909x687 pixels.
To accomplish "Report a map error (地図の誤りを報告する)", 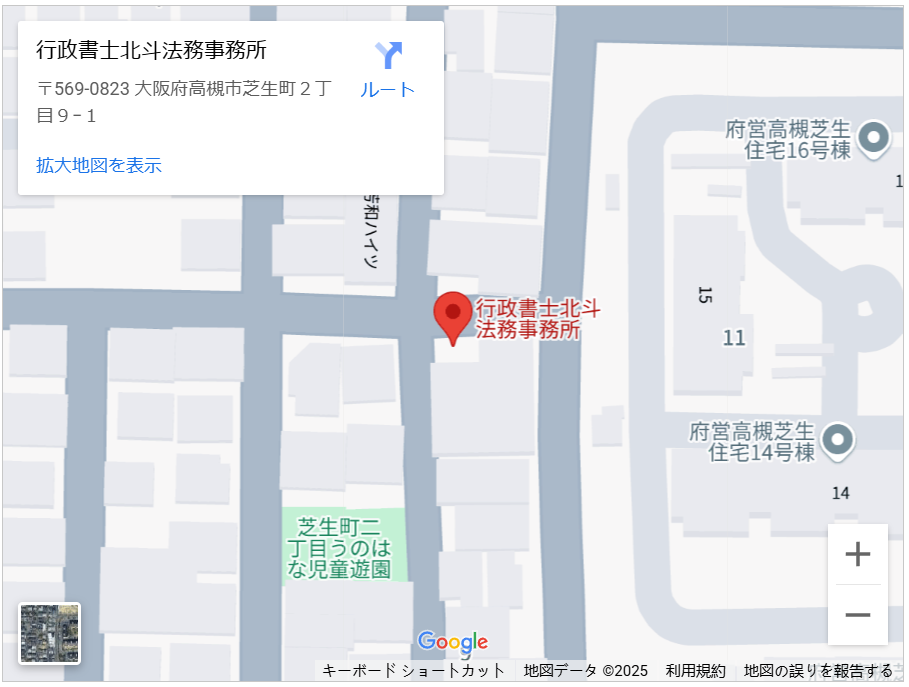I will coord(818,671).
